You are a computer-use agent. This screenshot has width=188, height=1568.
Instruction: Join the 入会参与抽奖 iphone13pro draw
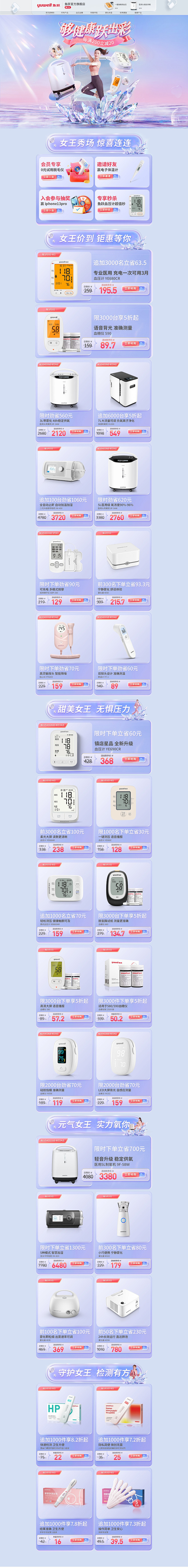[49, 211]
